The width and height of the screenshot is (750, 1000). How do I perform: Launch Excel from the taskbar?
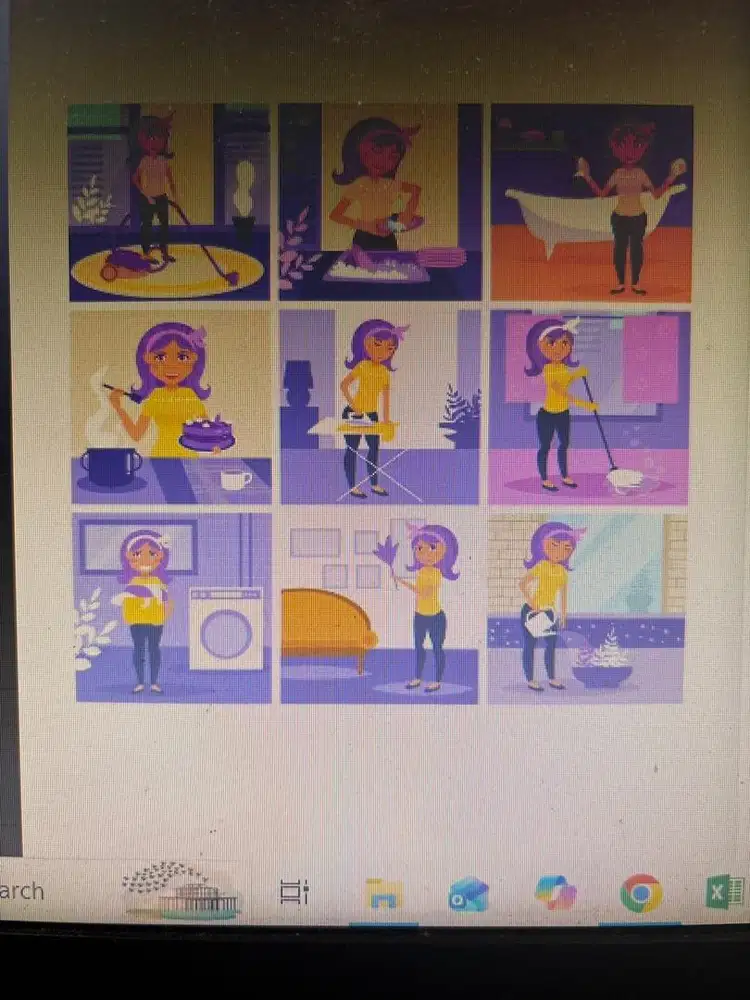(x=724, y=891)
